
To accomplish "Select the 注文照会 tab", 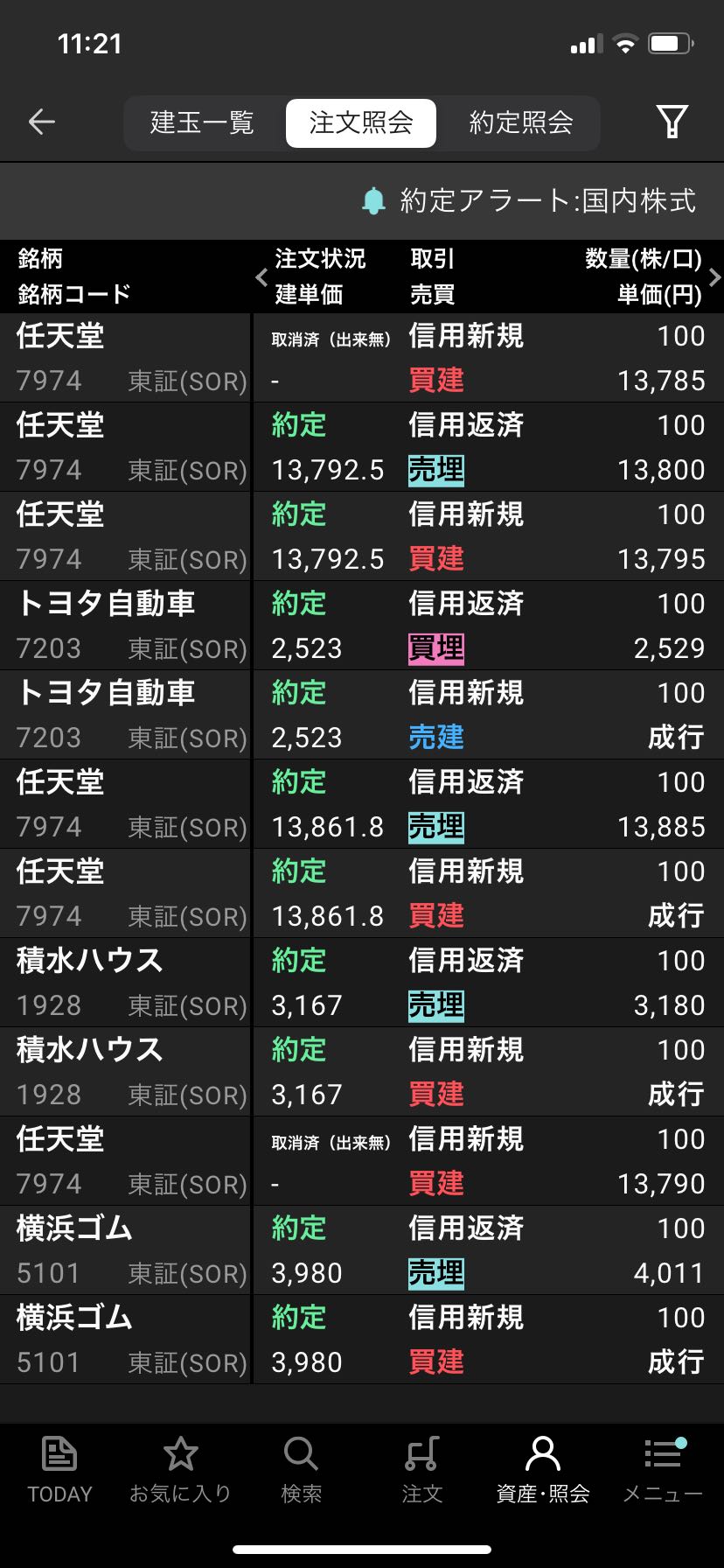I will [361, 122].
